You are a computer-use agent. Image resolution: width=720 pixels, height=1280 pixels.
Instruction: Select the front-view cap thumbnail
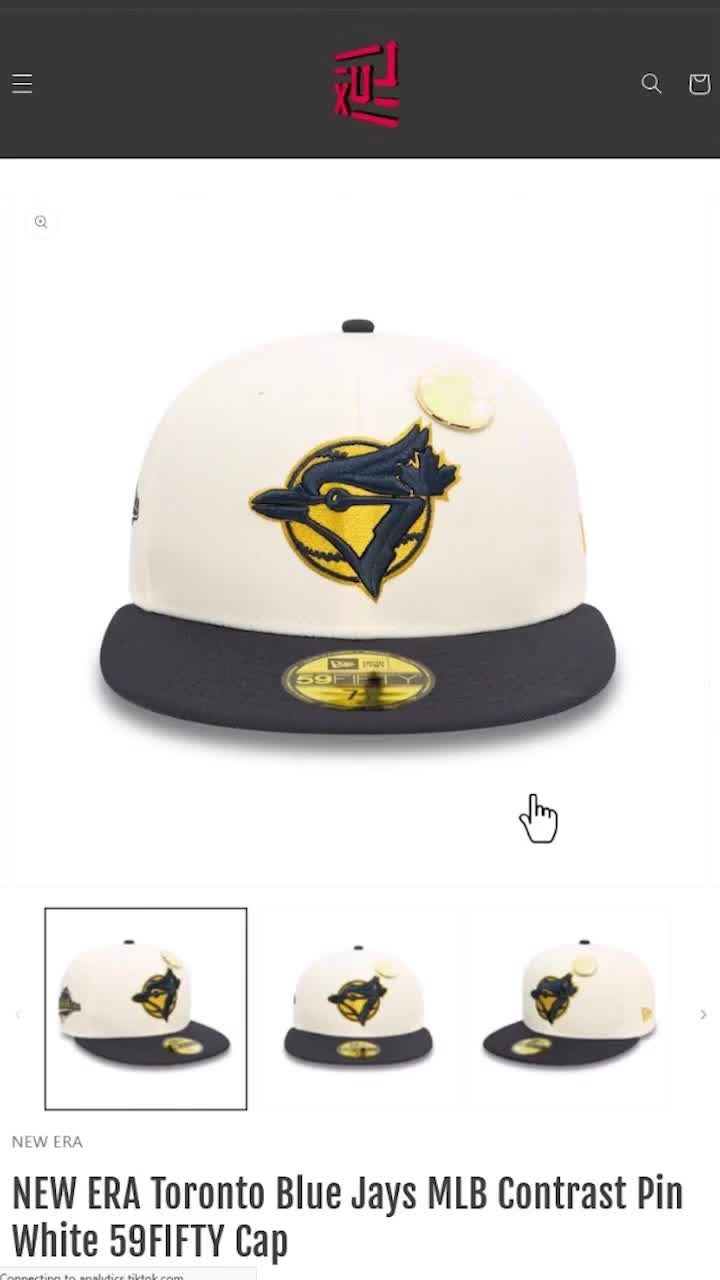(x=359, y=1008)
